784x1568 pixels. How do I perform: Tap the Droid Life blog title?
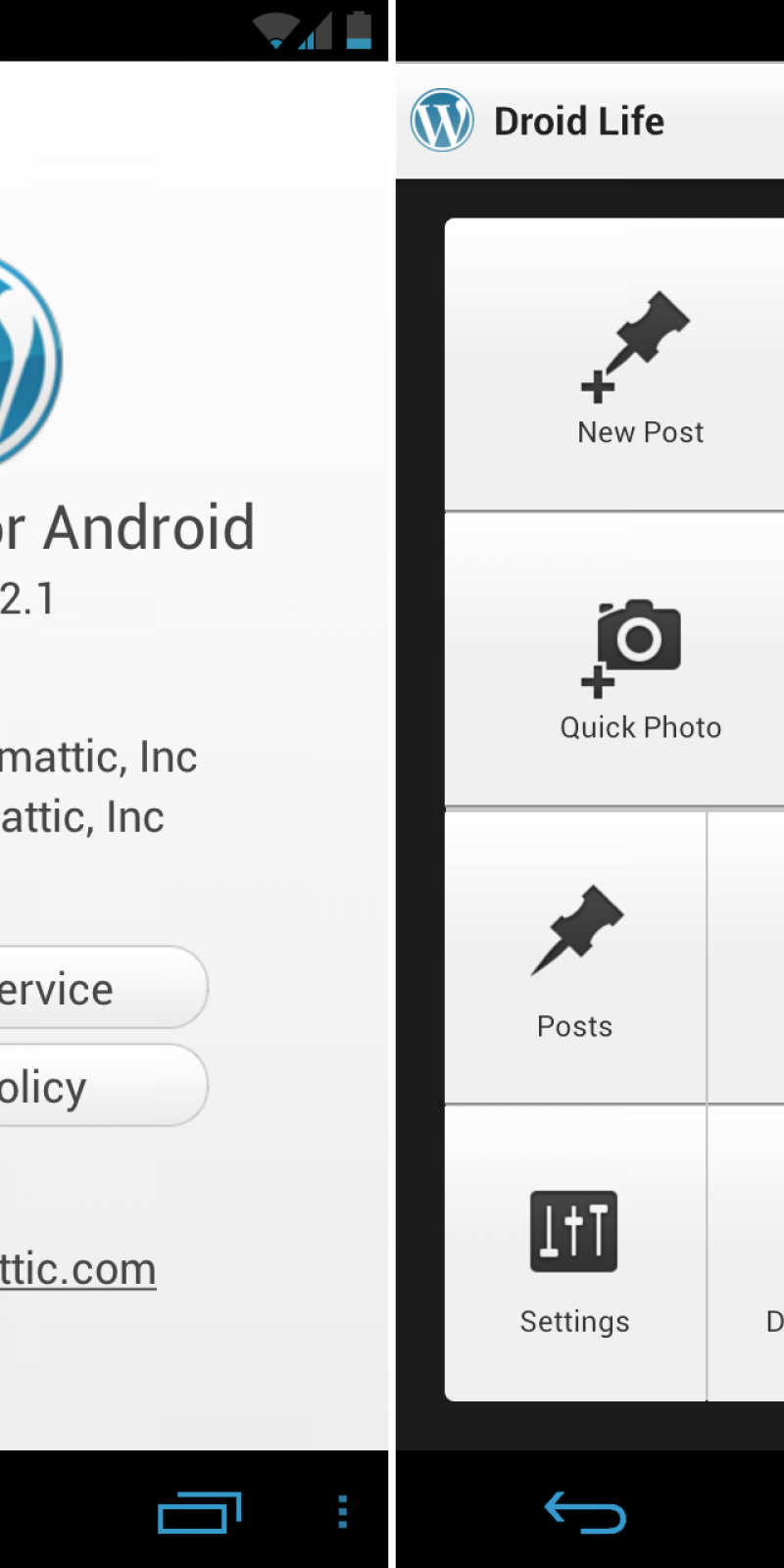pyautogui.click(x=578, y=122)
